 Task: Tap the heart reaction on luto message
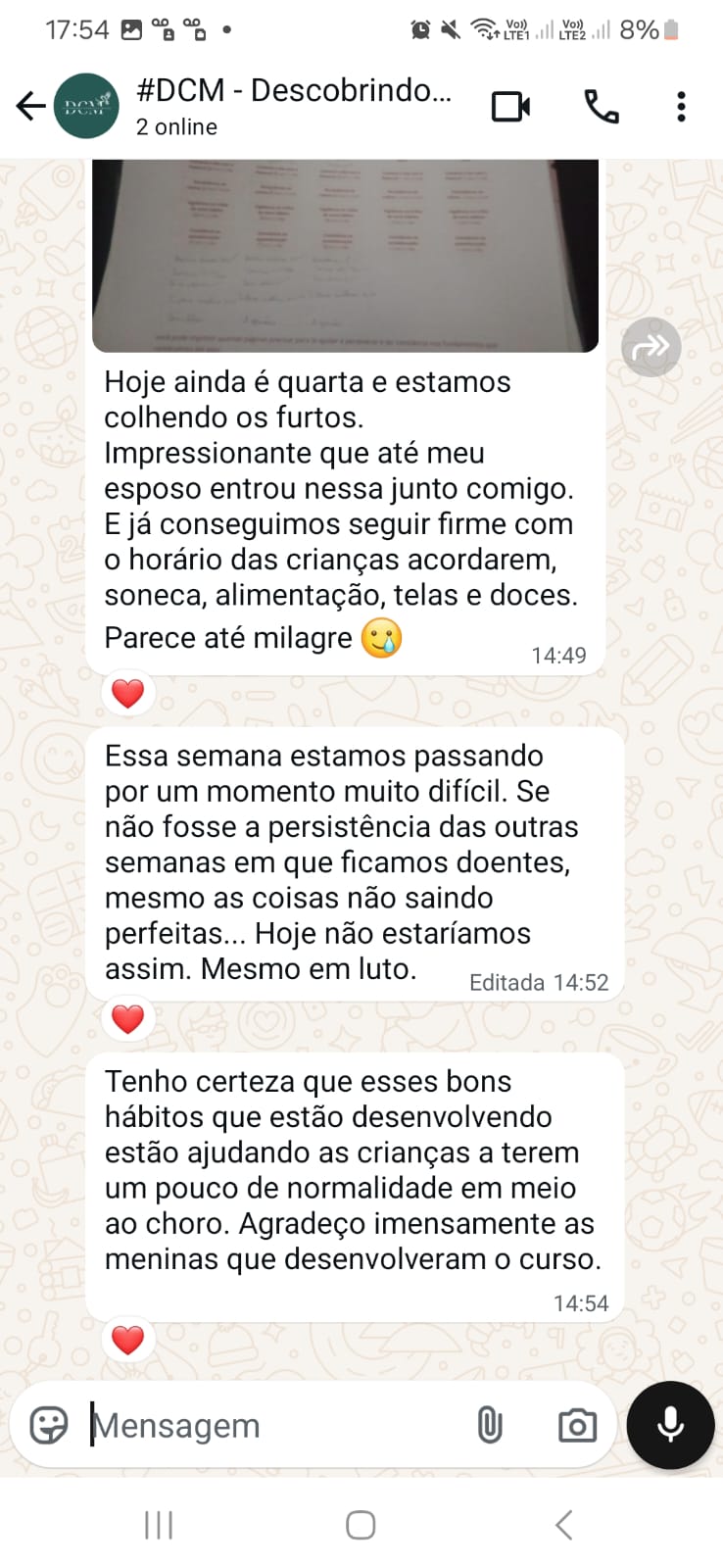127,1018
